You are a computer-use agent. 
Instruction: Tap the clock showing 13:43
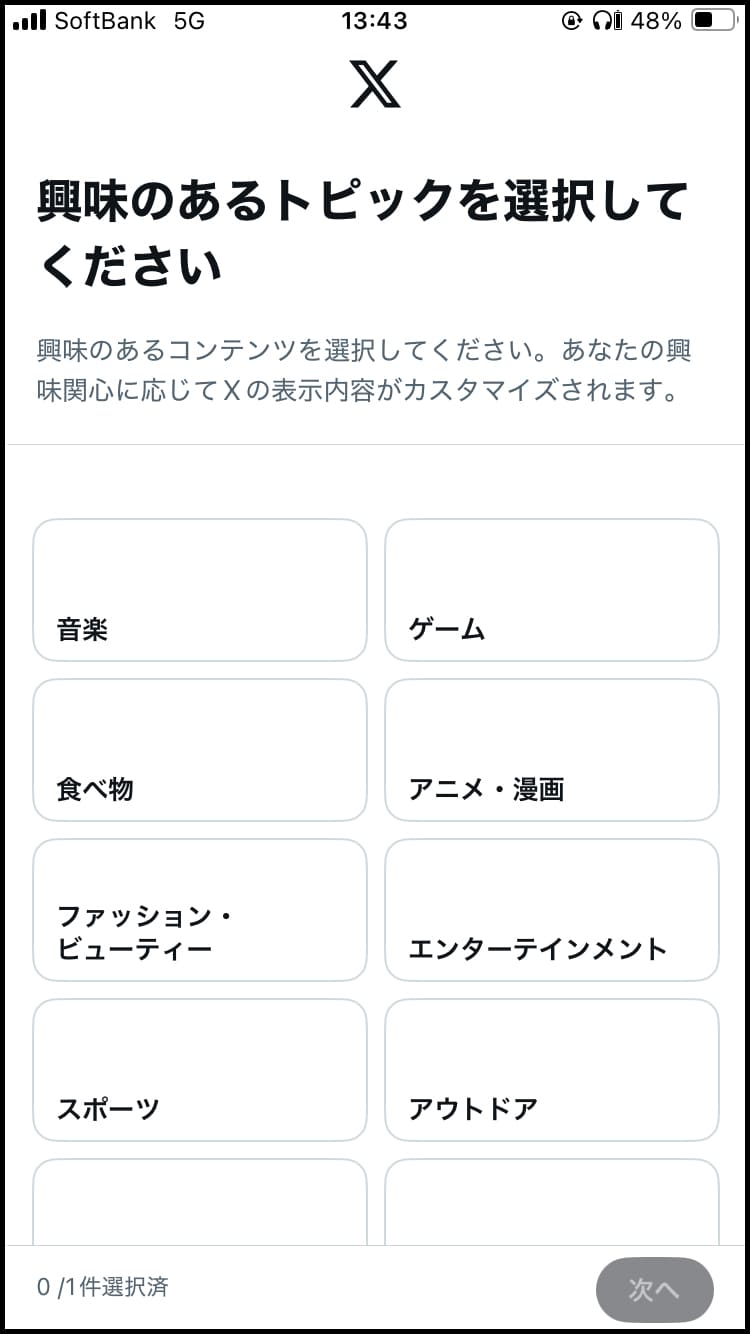tap(374, 20)
